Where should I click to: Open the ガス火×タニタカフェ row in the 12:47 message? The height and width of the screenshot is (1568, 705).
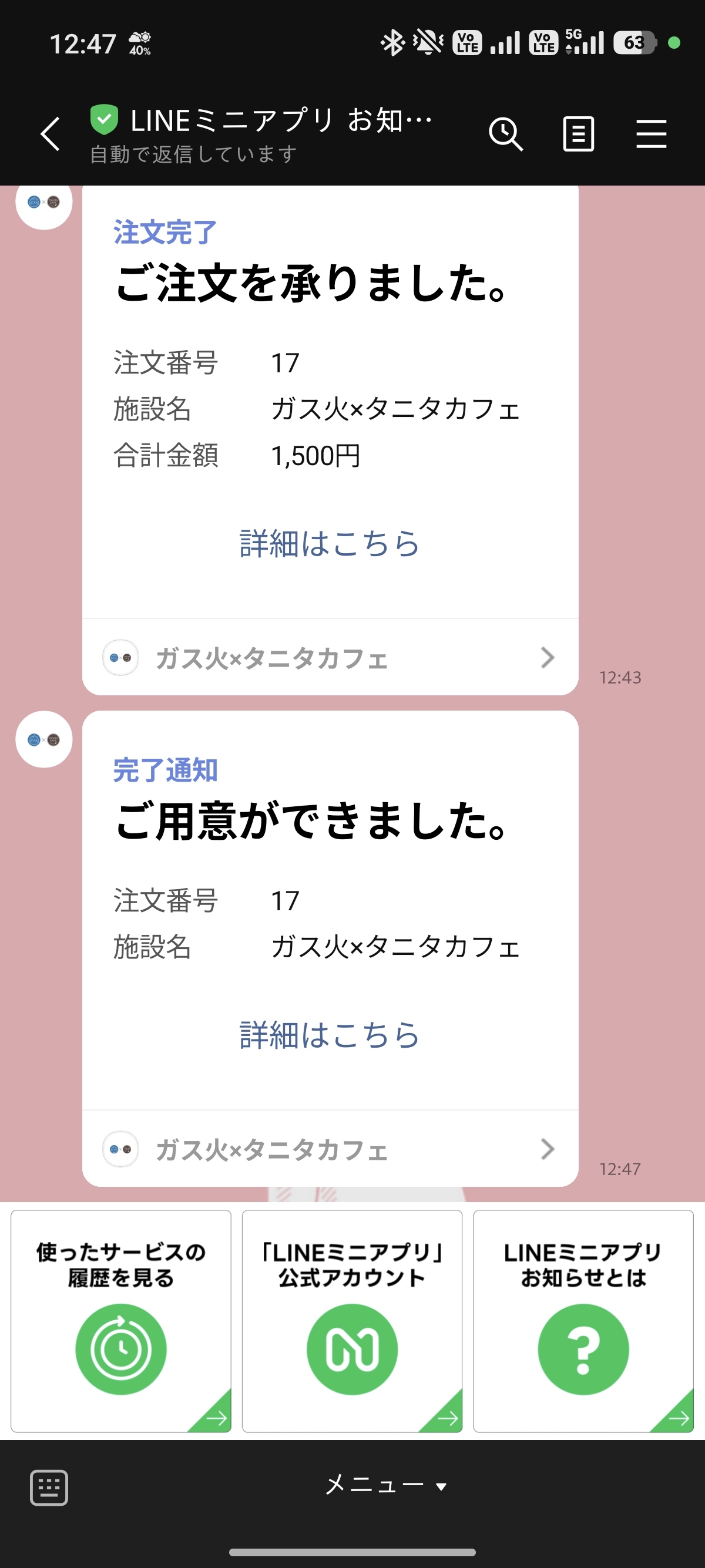330,1149
